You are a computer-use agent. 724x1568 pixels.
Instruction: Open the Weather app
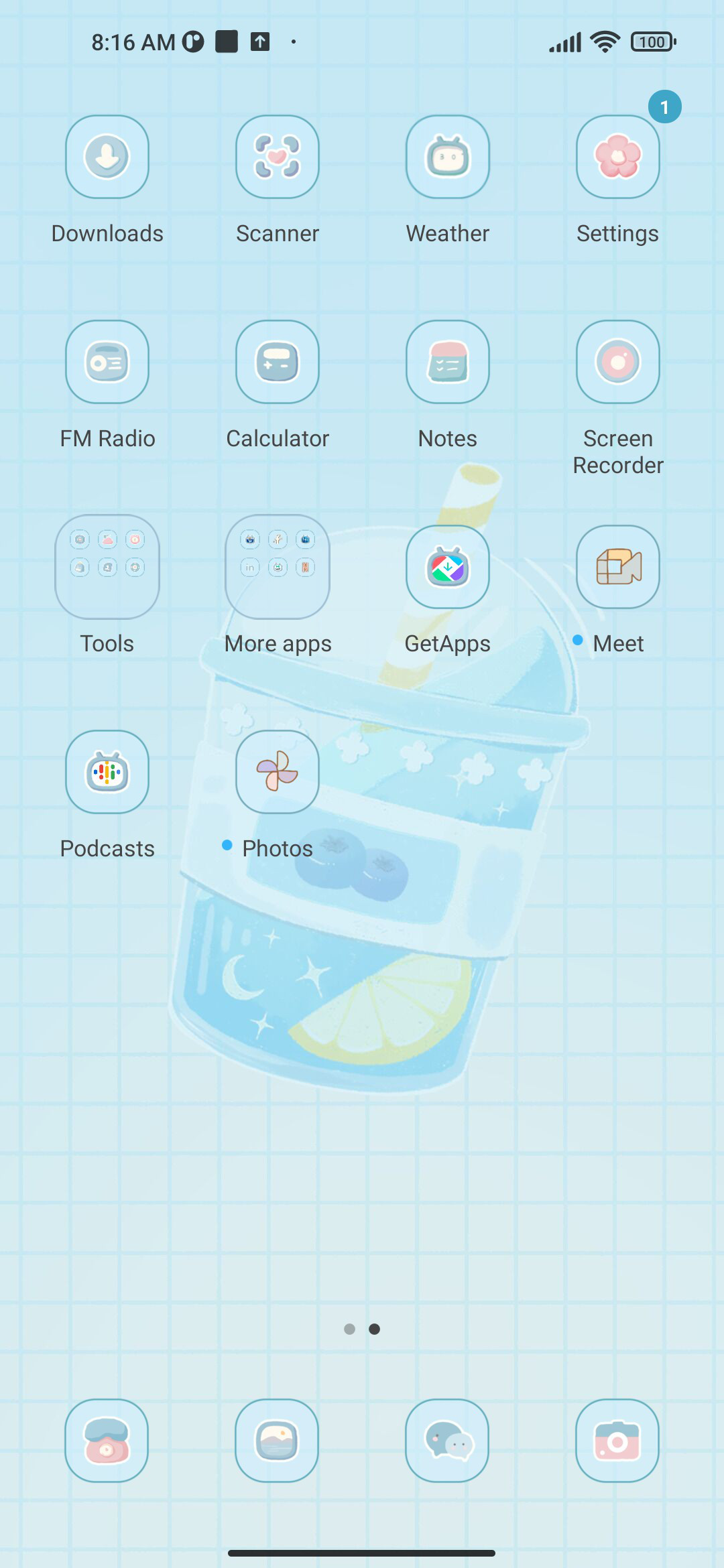coord(448,157)
